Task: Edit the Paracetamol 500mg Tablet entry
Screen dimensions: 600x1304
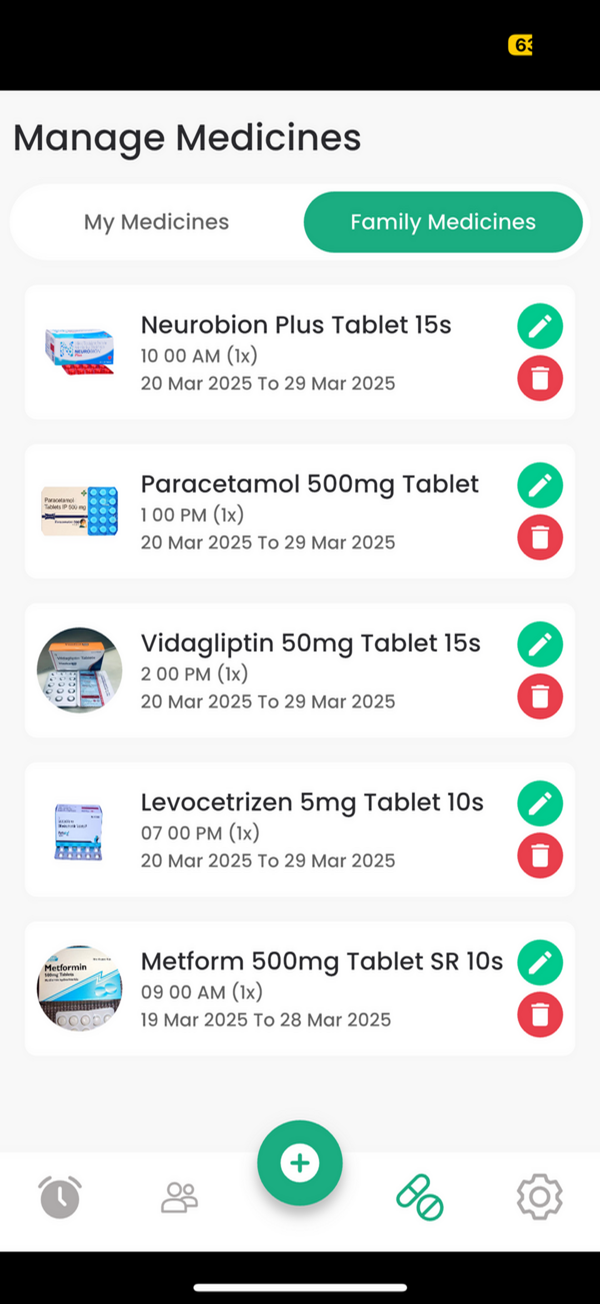Action: [540, 485]
